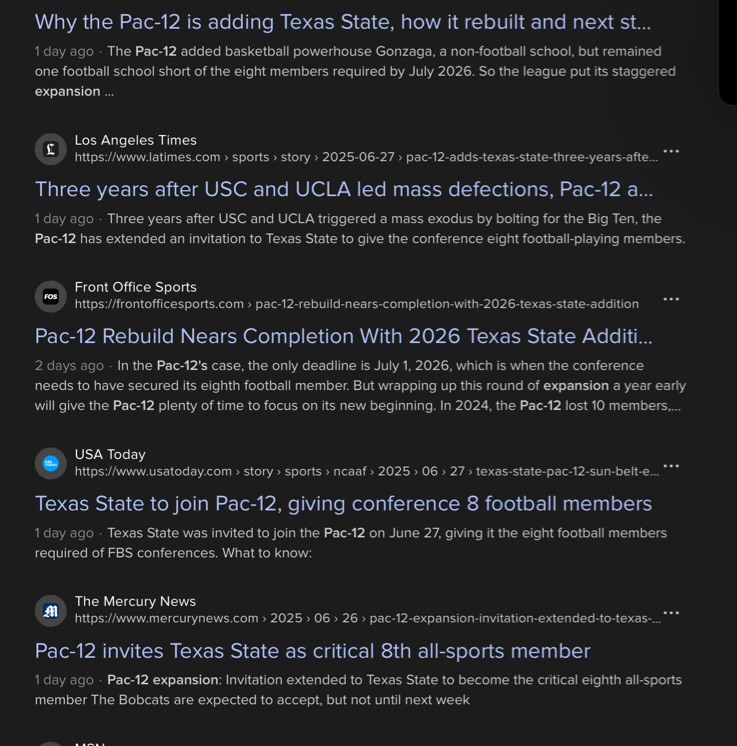The image size is (737, 746).
Task: Open options menu for USA Today result
Action: pos(671,466)
